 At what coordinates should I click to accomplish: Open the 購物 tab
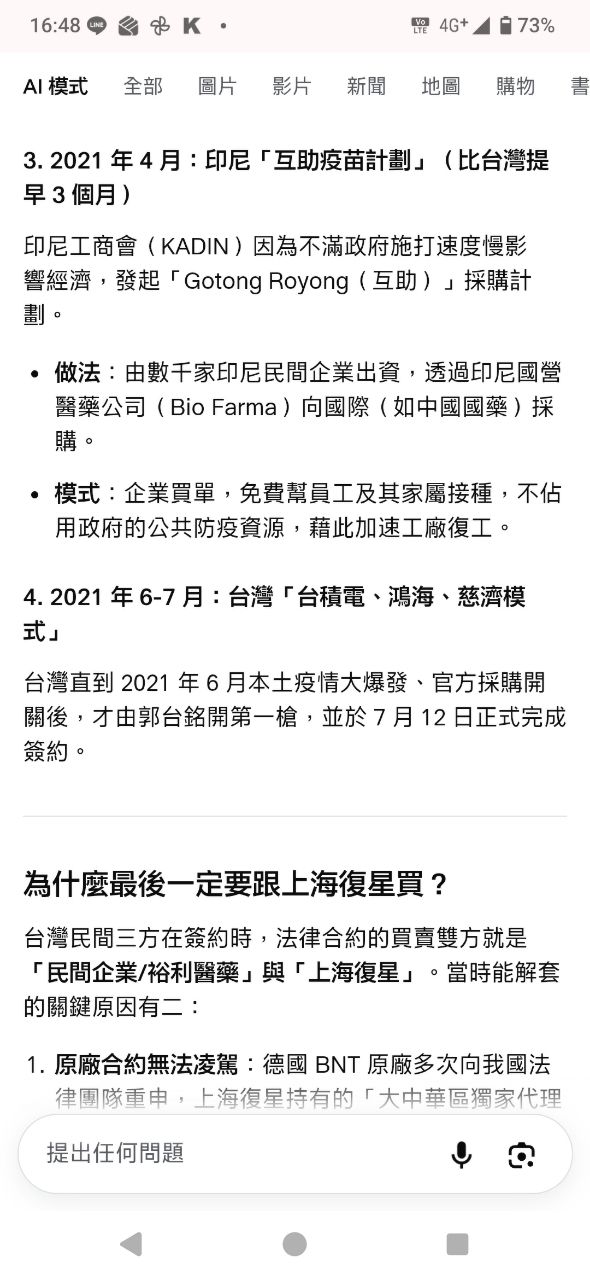tap(516, 87)
